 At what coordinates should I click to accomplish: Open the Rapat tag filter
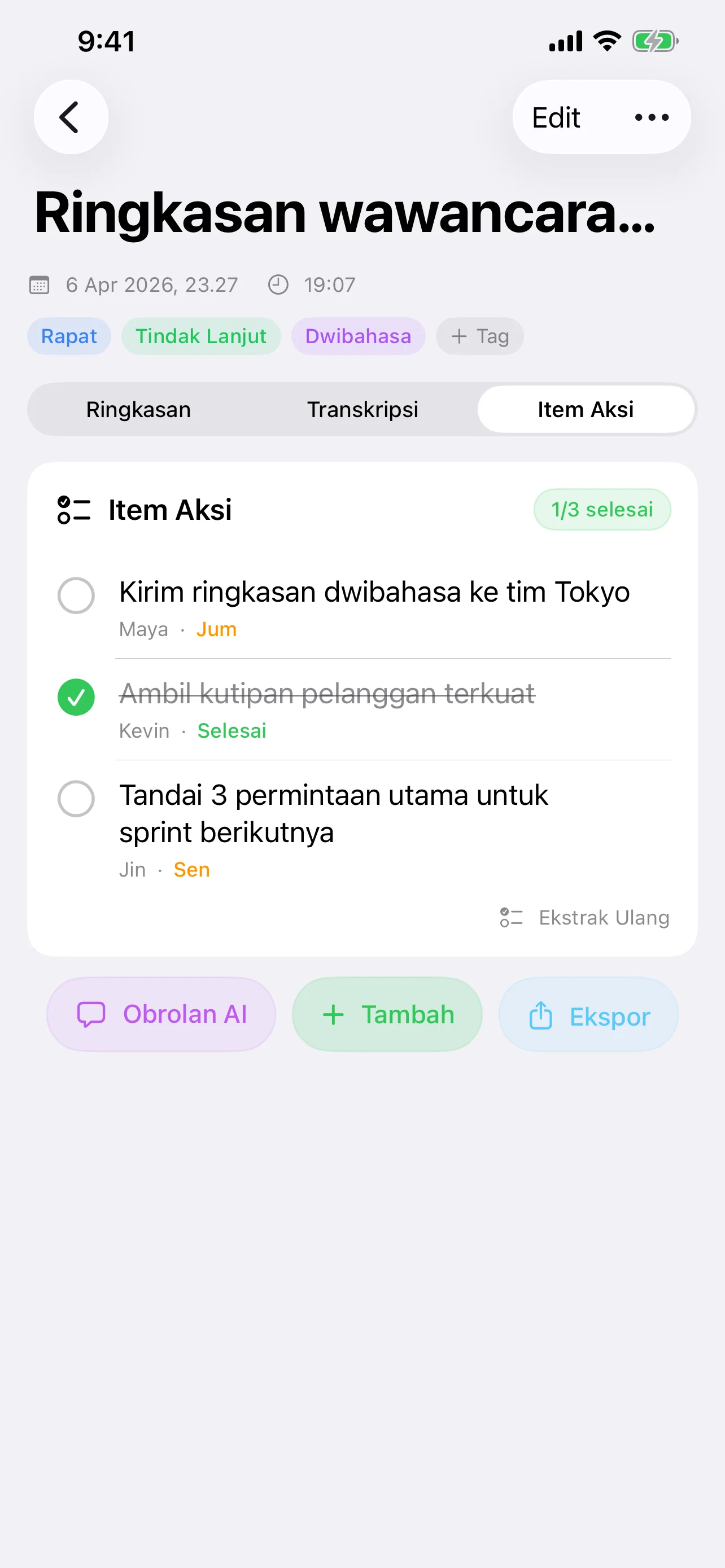pyautogui.click(x=69, y=335)
